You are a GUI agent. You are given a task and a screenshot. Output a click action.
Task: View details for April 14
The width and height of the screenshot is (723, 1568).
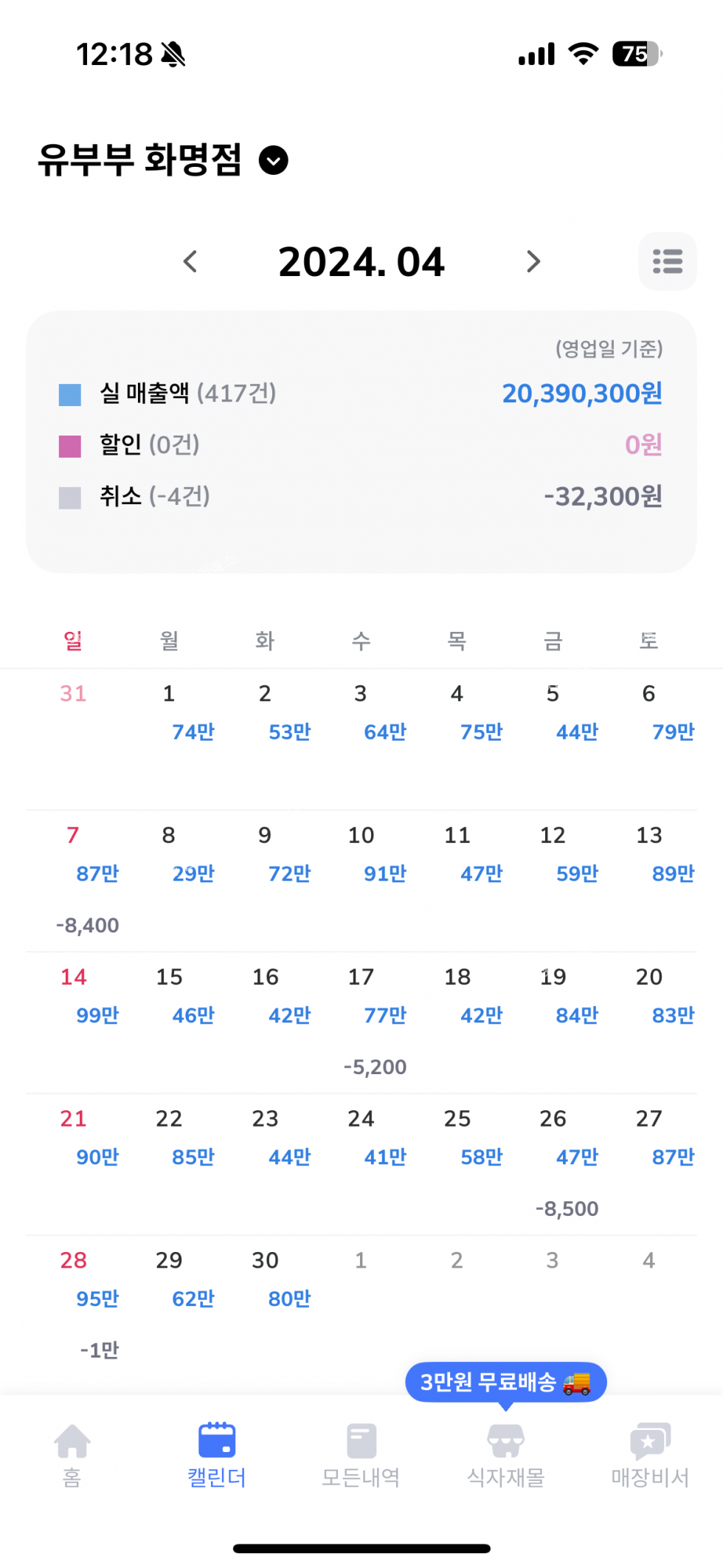coord(74,1022)
